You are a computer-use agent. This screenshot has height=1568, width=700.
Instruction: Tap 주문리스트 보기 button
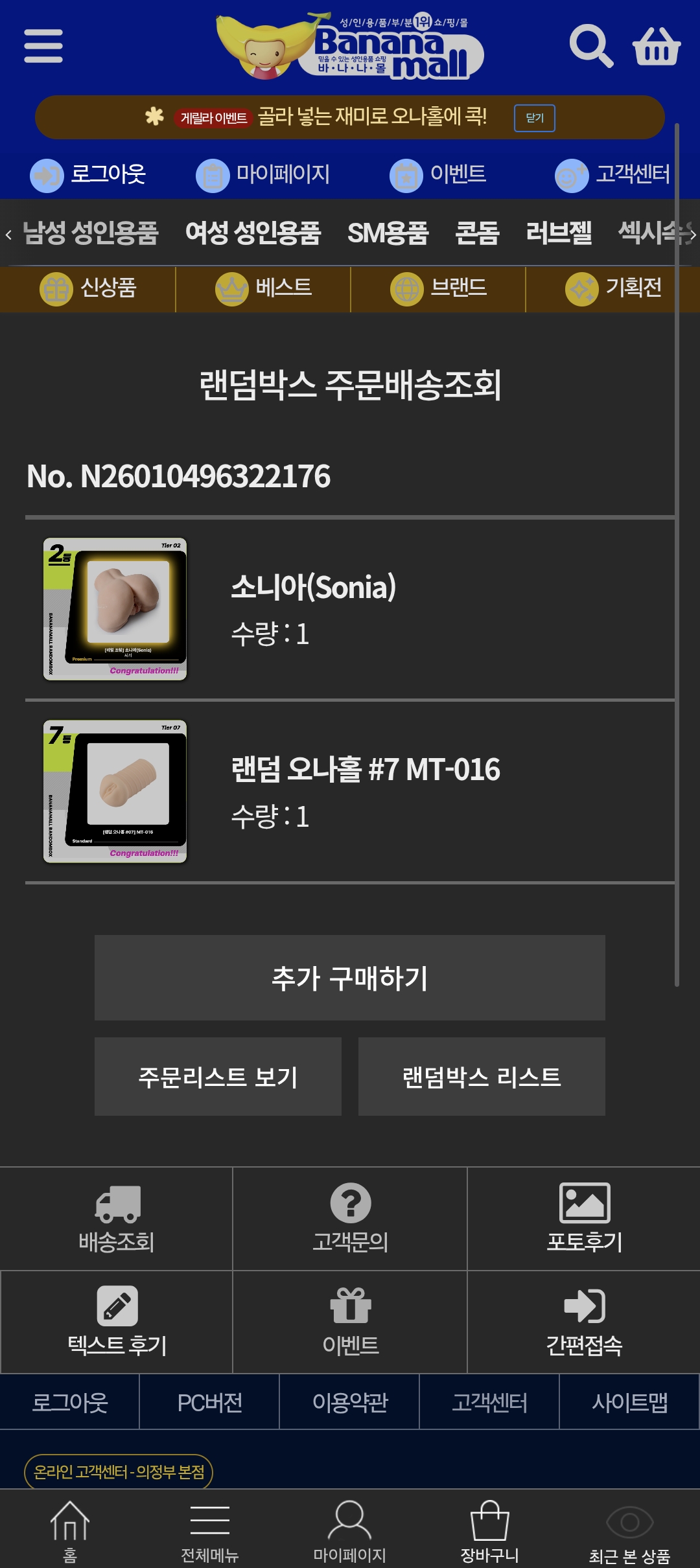pyautogui.click(x=218, y=1077)
